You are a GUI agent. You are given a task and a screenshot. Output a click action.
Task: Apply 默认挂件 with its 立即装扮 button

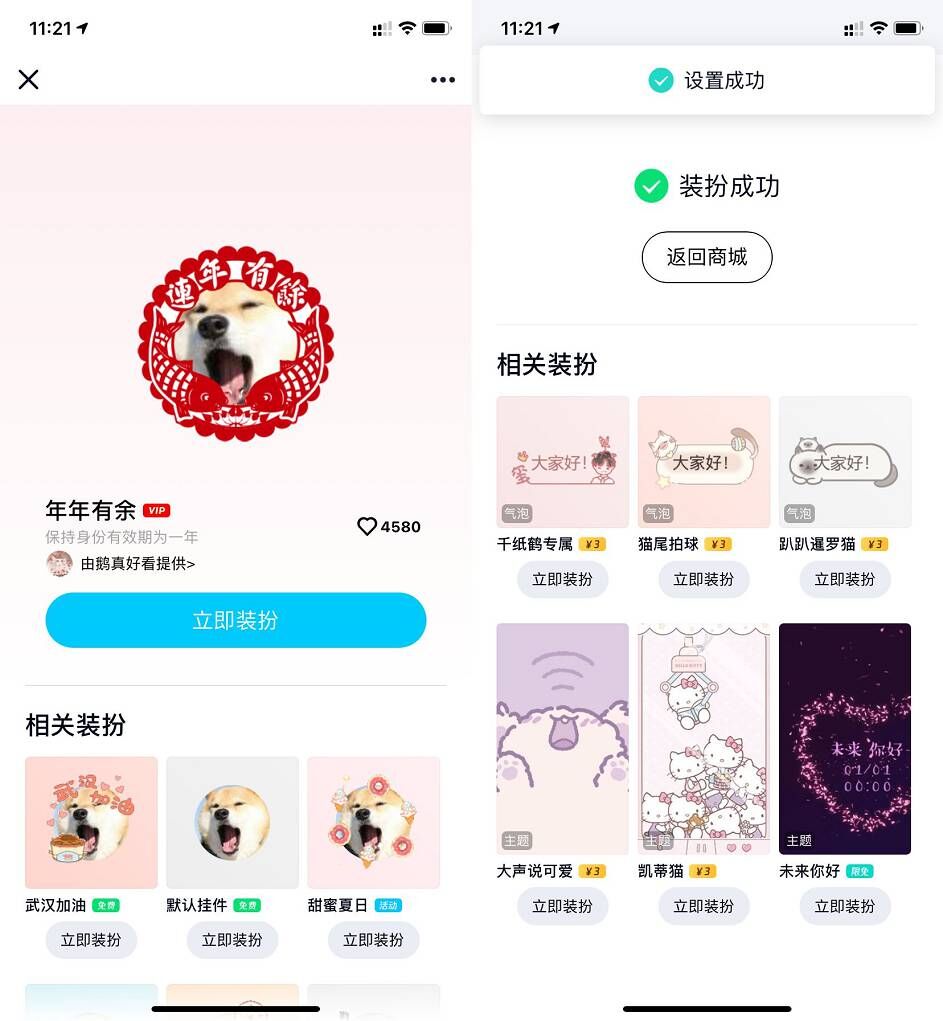point(232,940)
